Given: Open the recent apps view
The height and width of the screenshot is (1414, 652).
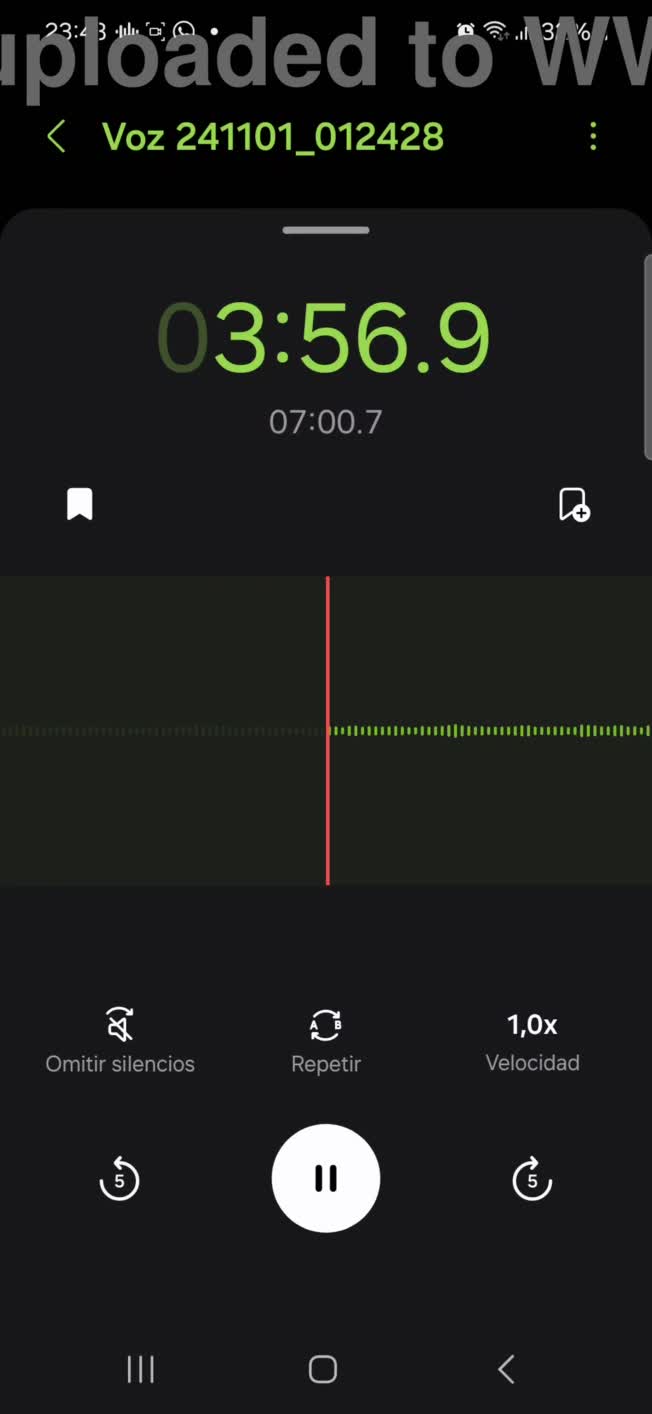Looking at the screenshot, I should (141, 1369).
